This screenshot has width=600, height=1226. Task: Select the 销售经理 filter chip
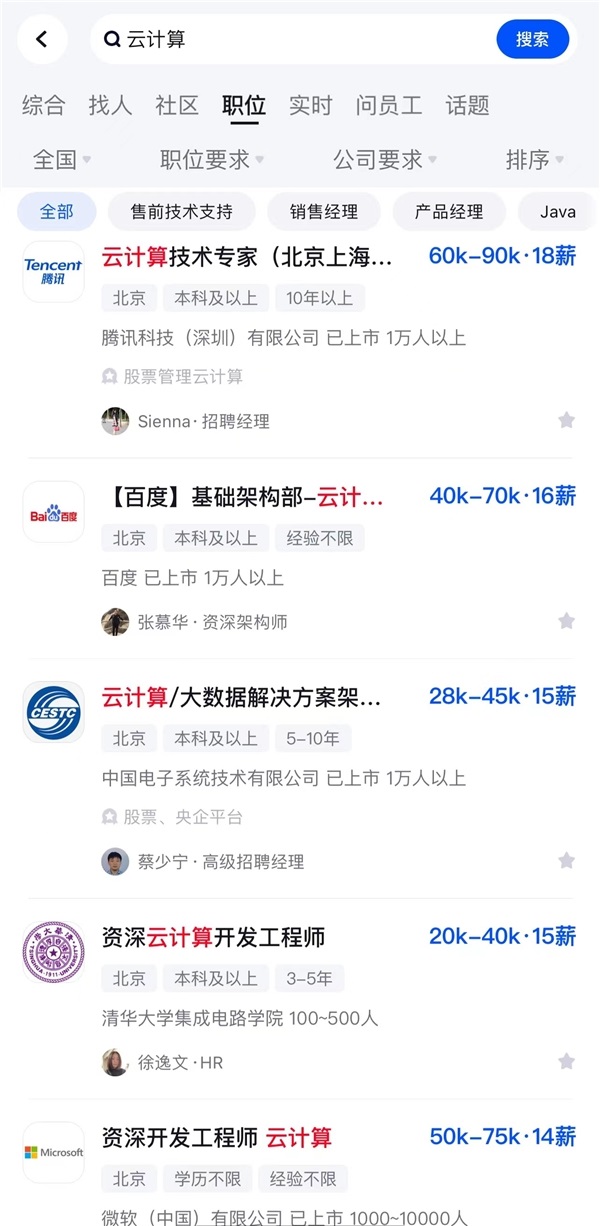(x=324, y=212)
